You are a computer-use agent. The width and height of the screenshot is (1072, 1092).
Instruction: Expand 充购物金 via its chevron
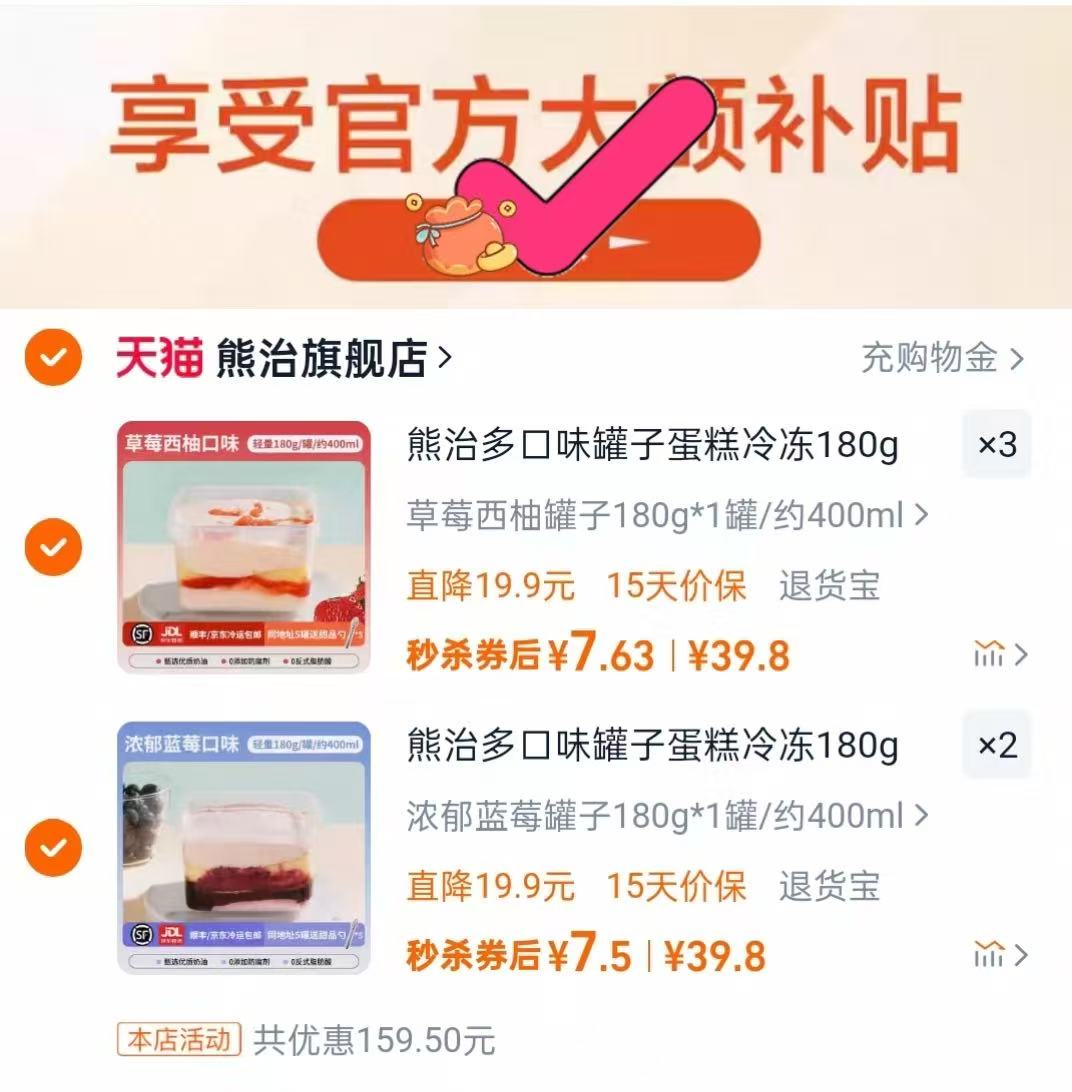click(x=1017, y=360)
